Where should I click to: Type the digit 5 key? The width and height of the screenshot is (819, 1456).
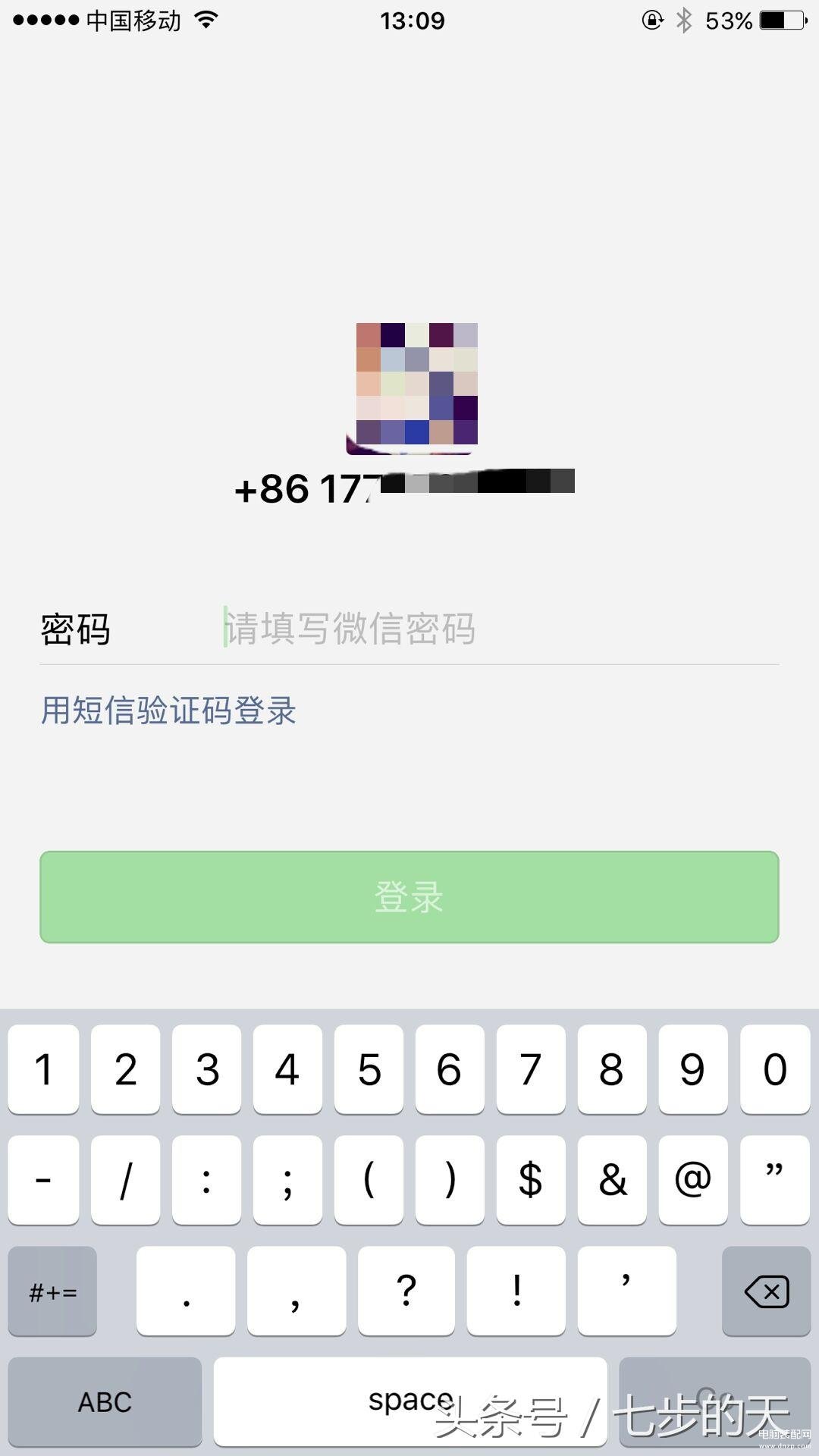pyautogui.click(x=369, y=1069)
